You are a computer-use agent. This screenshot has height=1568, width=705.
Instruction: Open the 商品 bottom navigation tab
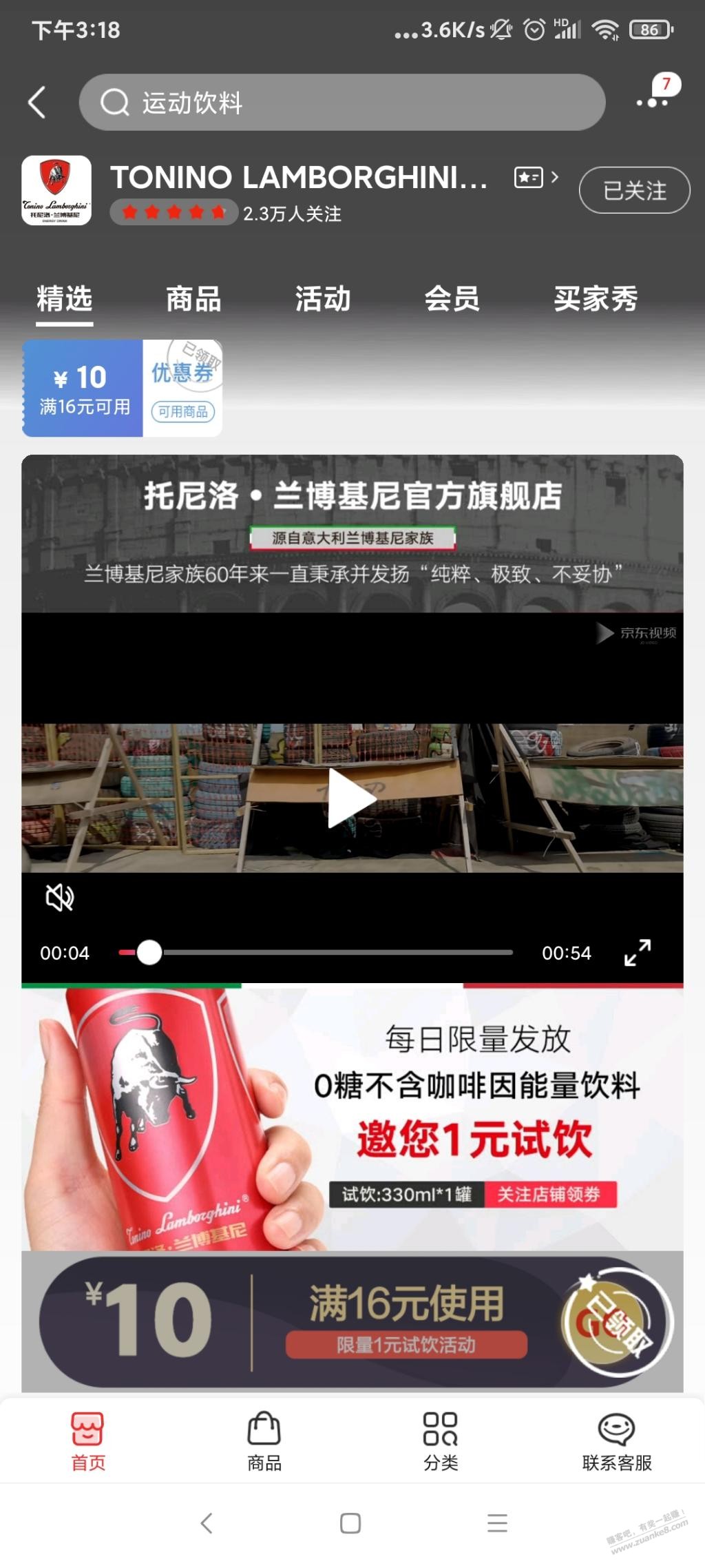click(264, 1441)
